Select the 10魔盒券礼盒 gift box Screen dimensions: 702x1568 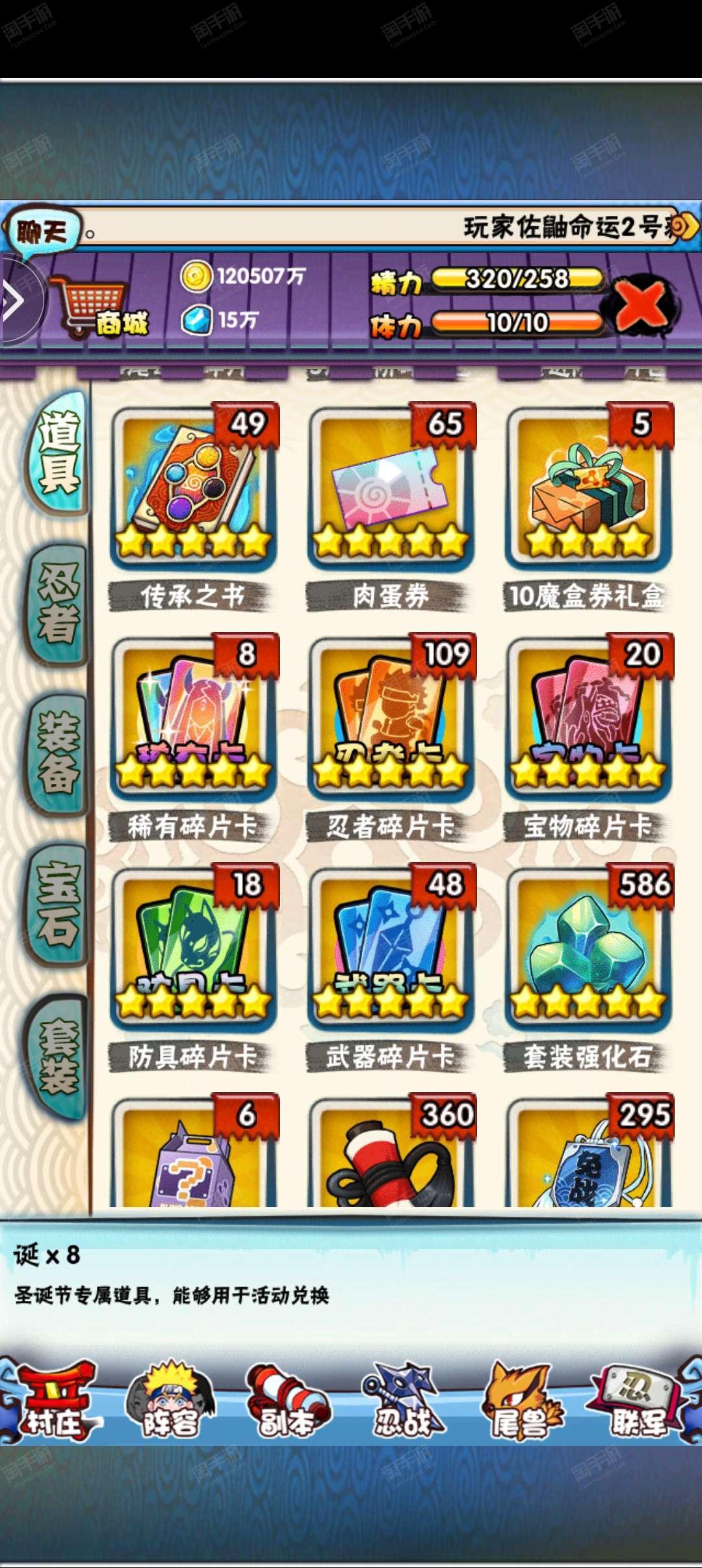[589, 488]
